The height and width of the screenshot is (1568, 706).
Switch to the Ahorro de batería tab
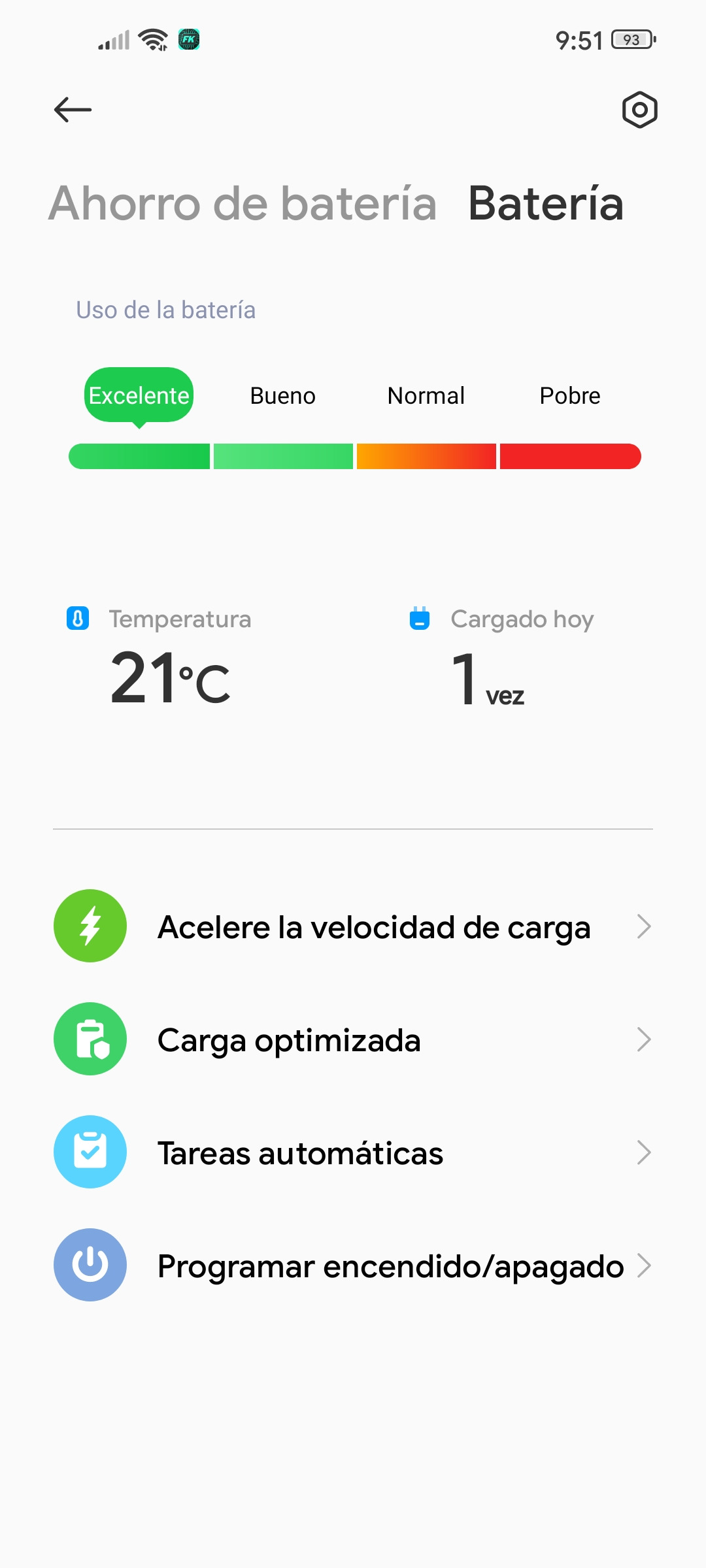243,203
